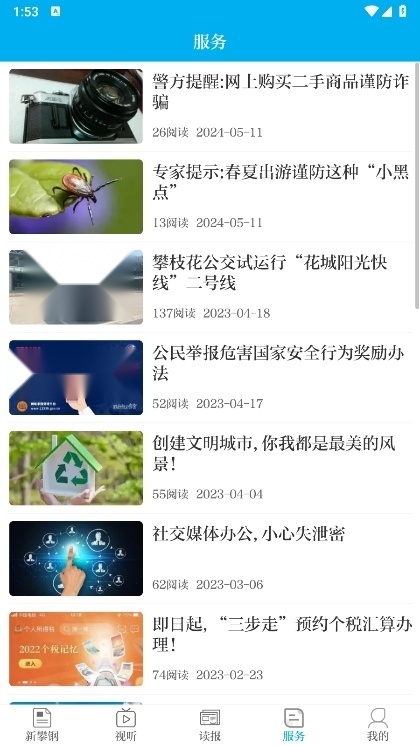Switch to the 新攀钢 tab

[42, 725]
